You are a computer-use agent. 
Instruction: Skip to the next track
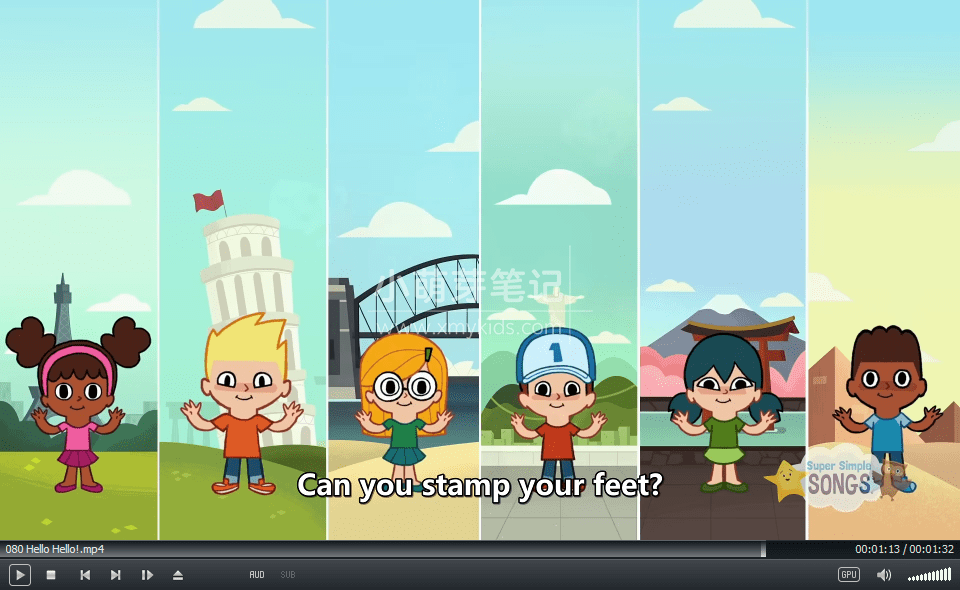click(x=116, y=575)
